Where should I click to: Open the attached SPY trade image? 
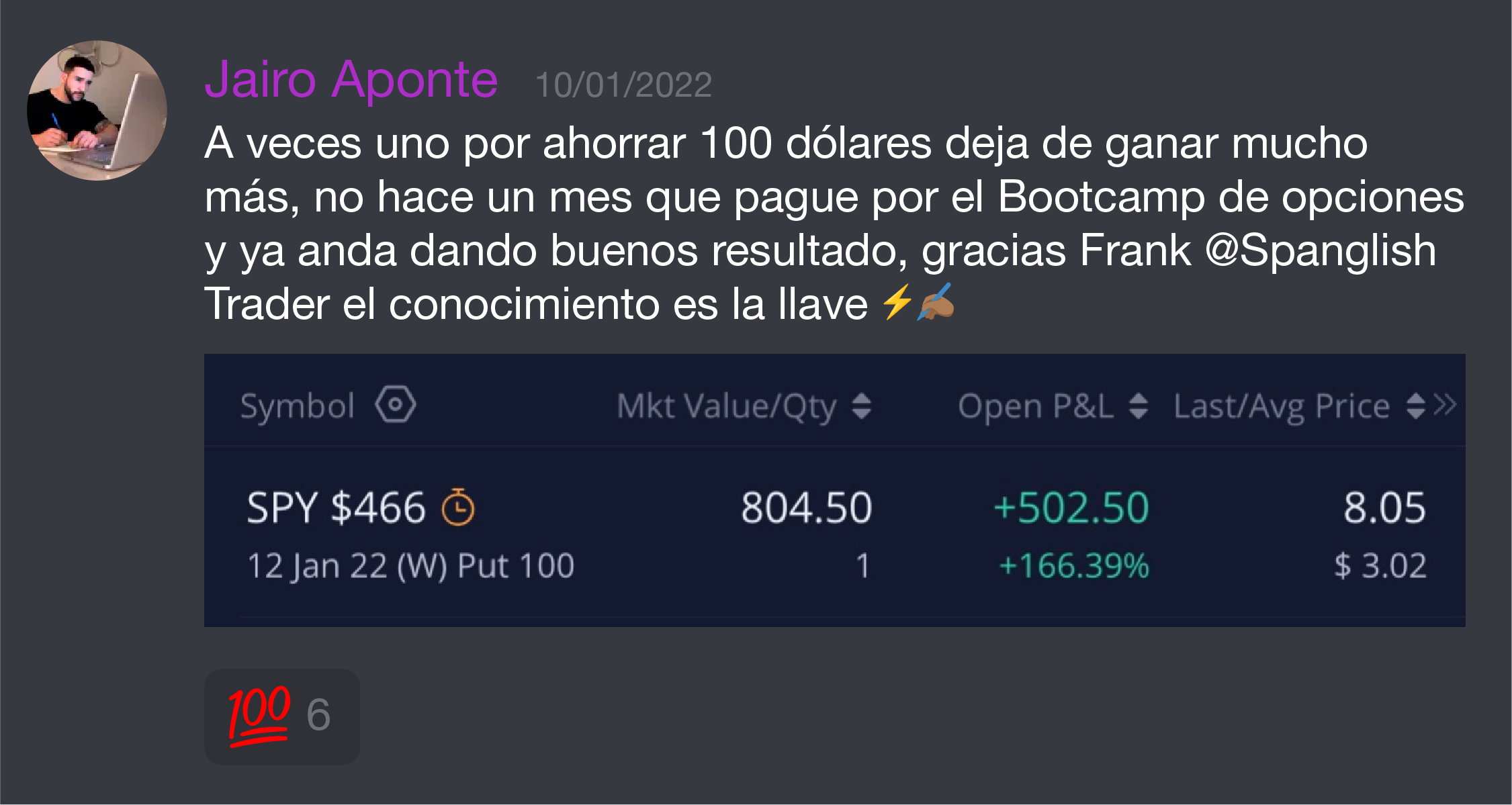[834, 490]
